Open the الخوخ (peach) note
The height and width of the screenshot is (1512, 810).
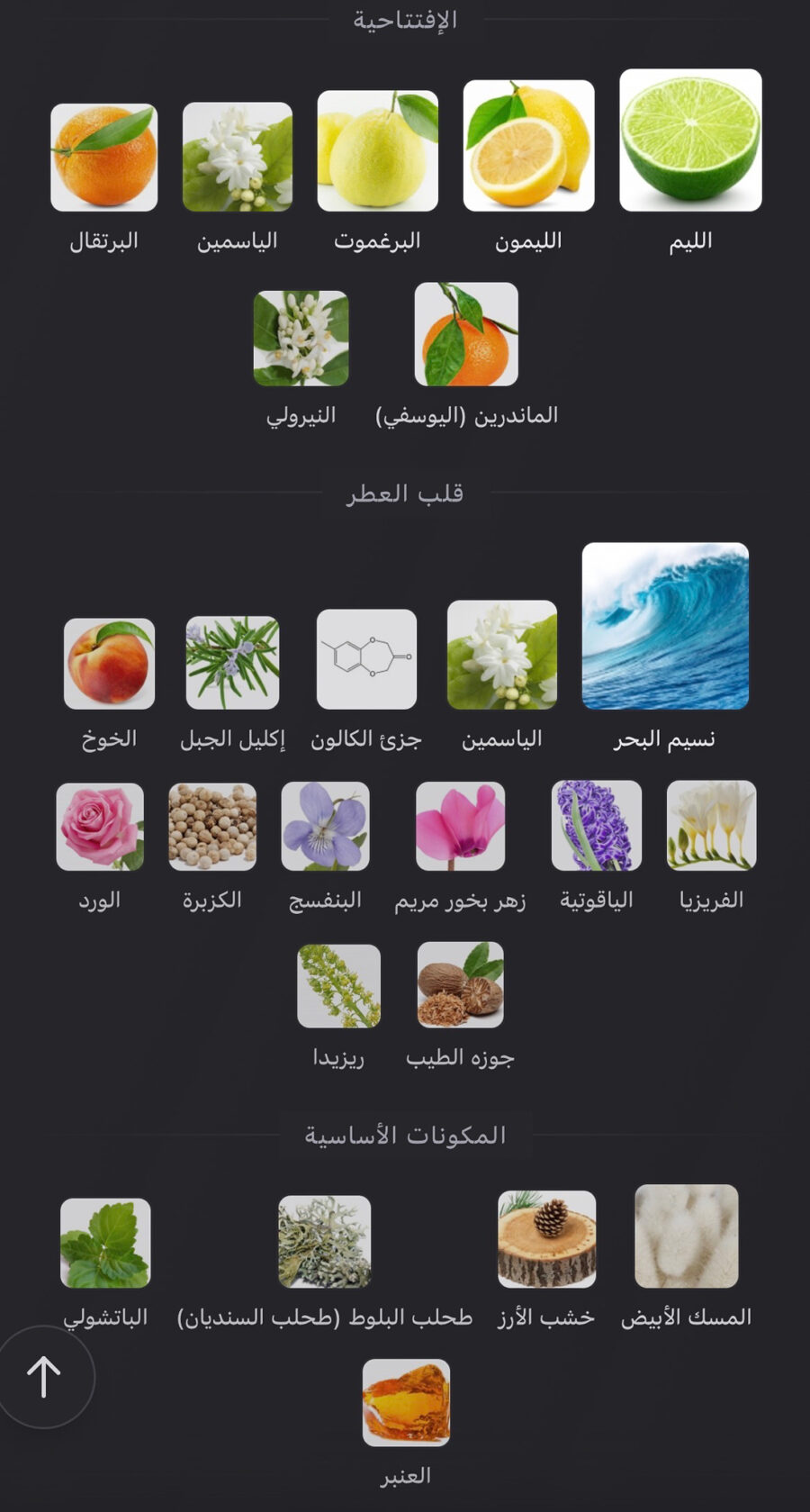tap(109, 664)
